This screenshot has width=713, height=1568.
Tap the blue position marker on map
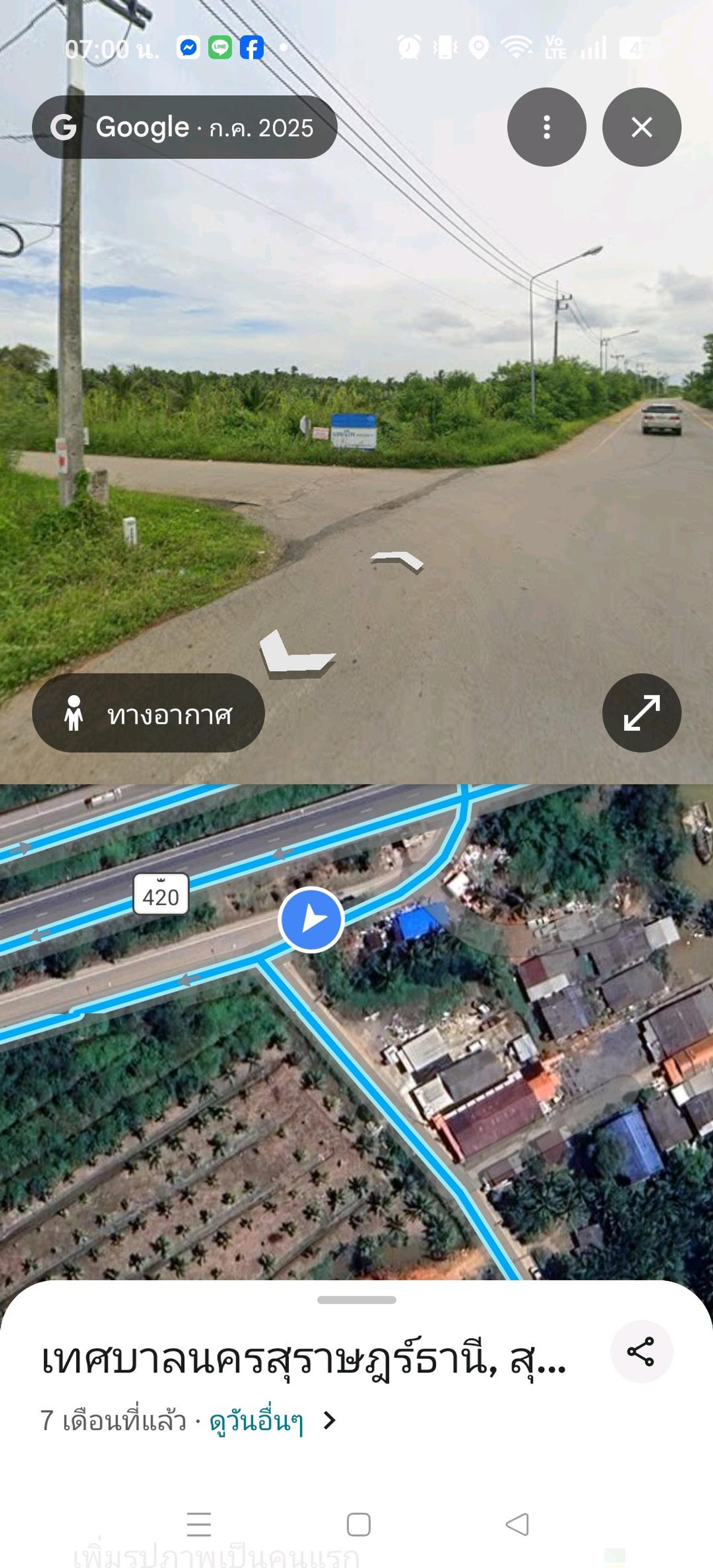tap(311, 920)
